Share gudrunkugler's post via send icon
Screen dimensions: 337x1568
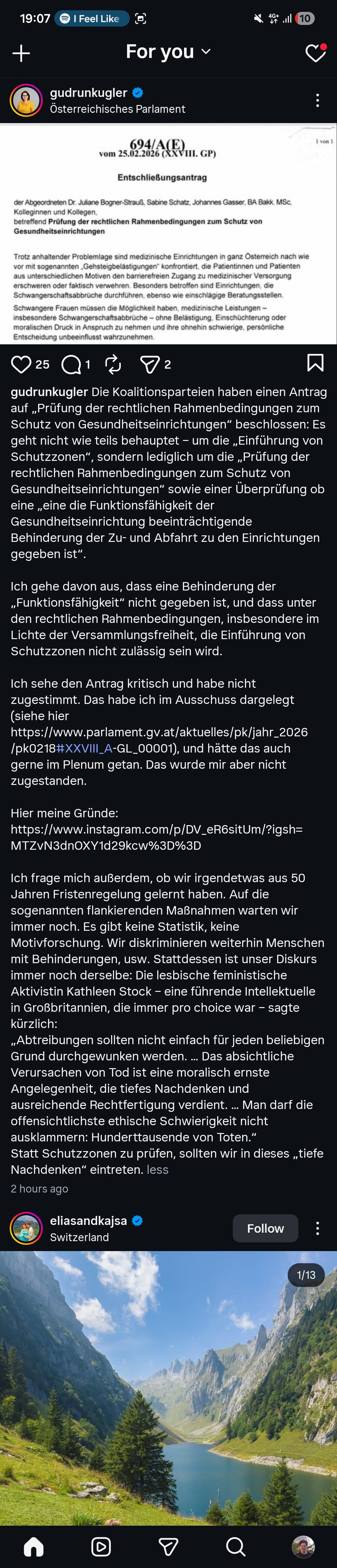149,364
